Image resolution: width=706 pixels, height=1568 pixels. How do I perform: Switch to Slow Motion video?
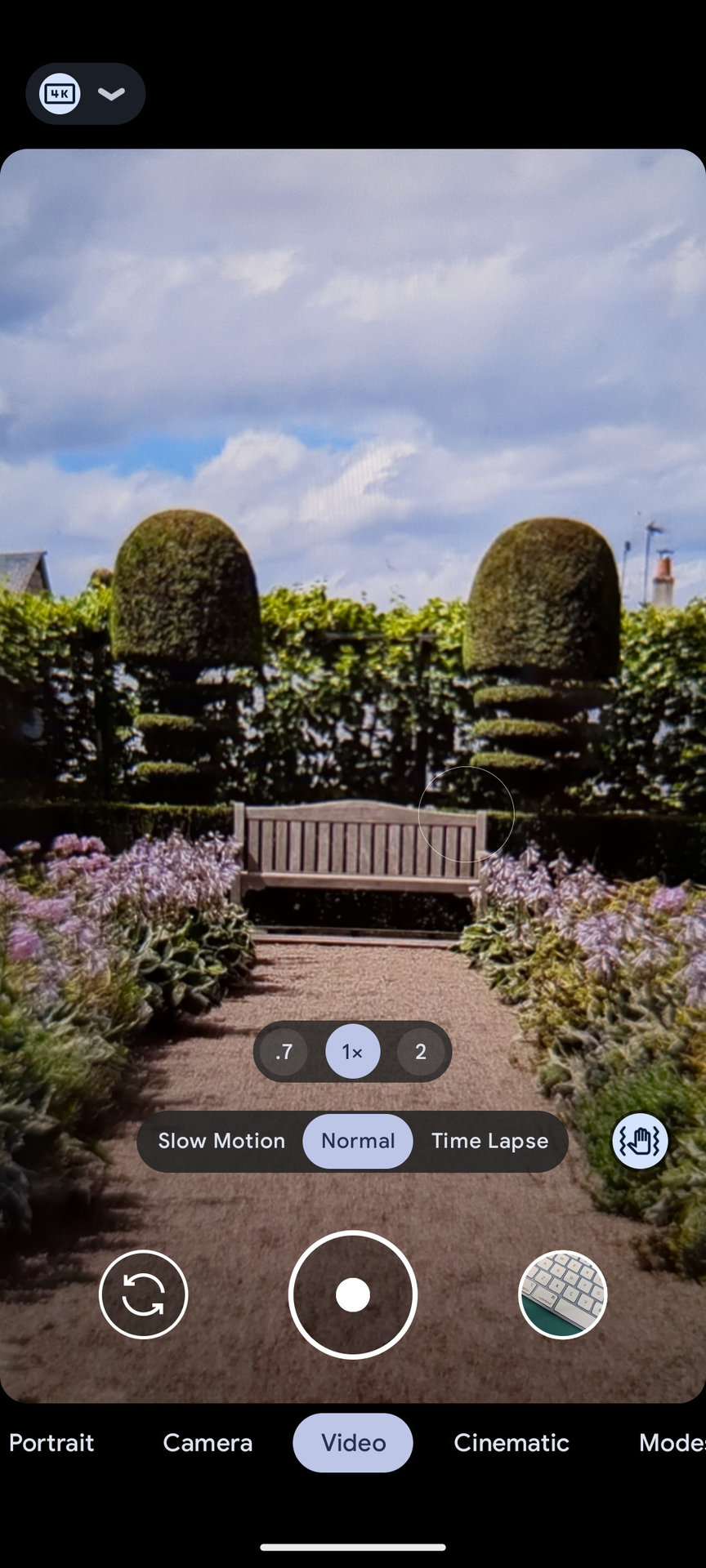[221, 1141]
